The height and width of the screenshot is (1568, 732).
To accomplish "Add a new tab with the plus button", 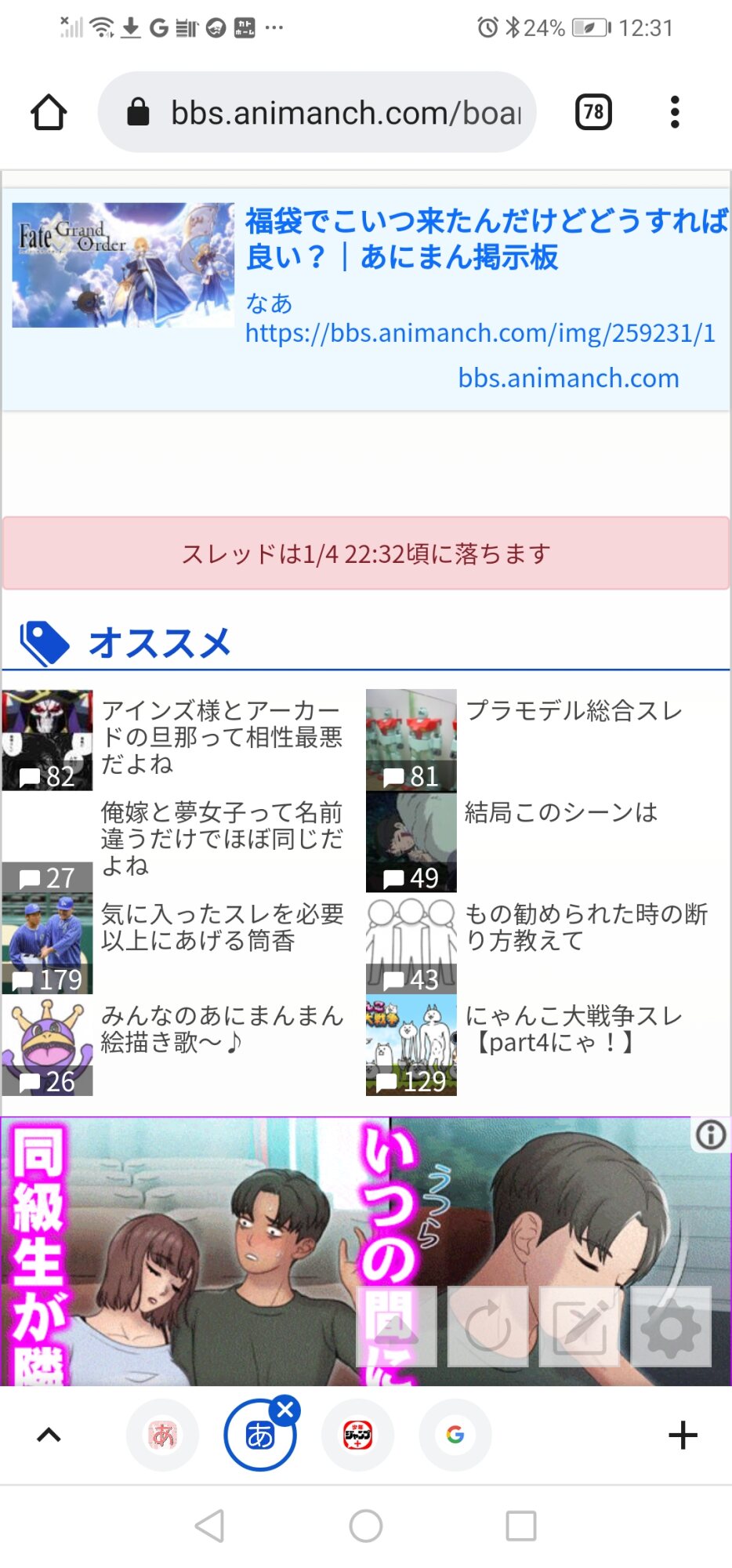I will (x=683, y=1436).
